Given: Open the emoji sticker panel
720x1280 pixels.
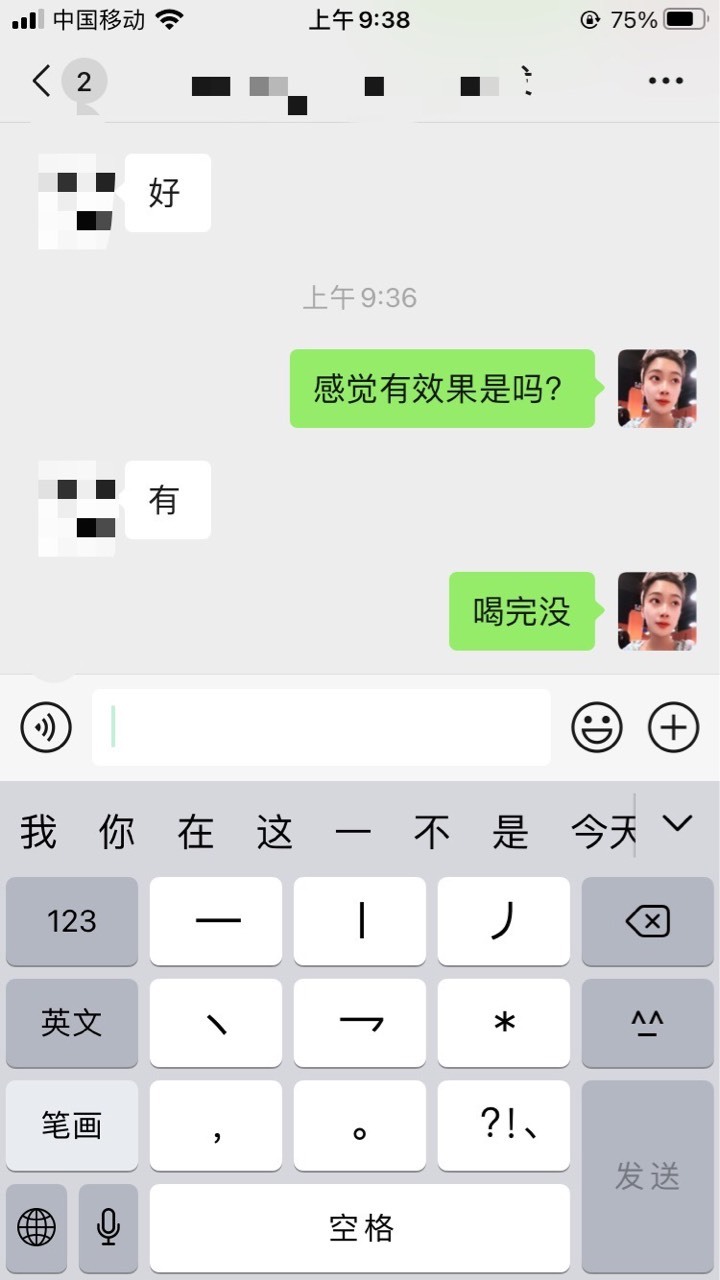Looking at the screenshot, I should click(x=597, y=727).
